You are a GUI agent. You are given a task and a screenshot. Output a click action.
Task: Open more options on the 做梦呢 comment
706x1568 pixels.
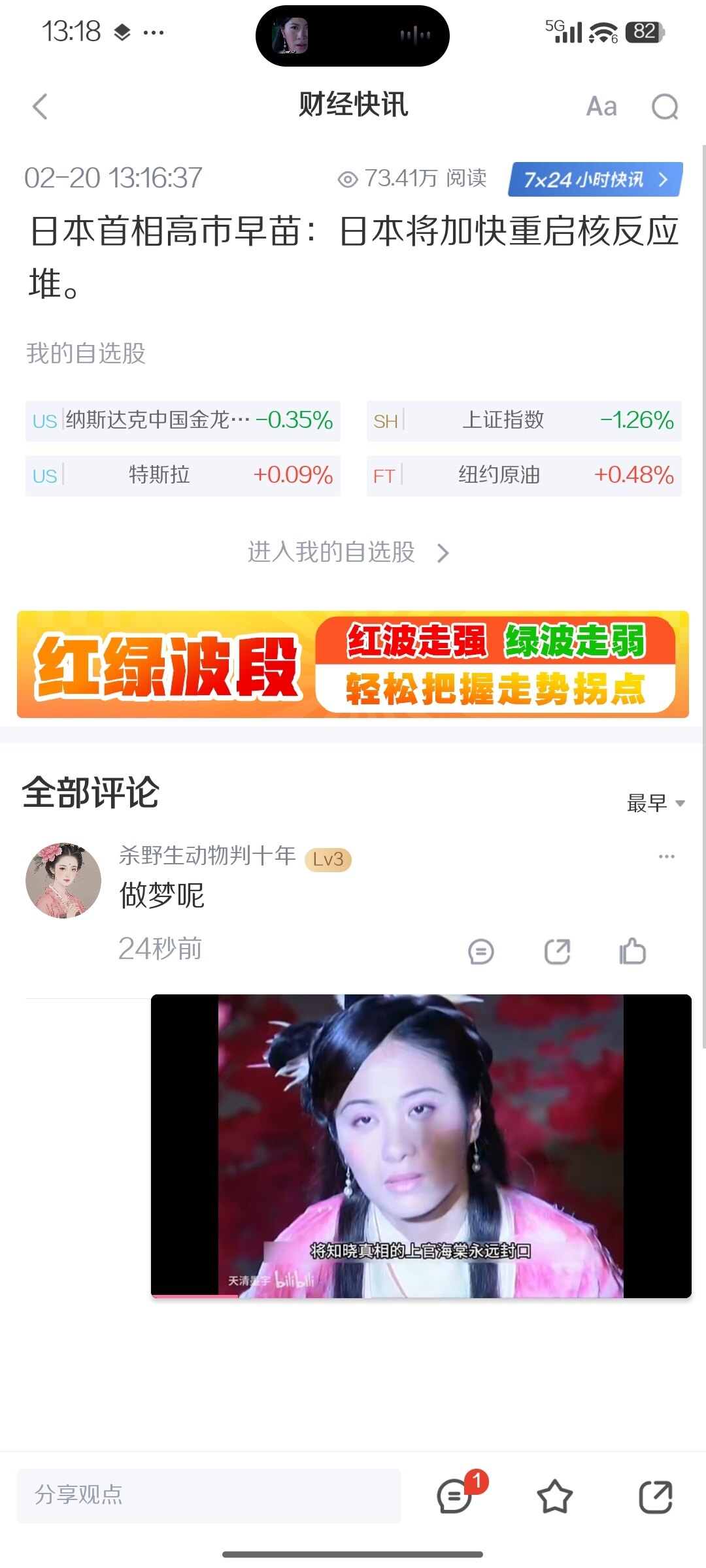[666, 857]
